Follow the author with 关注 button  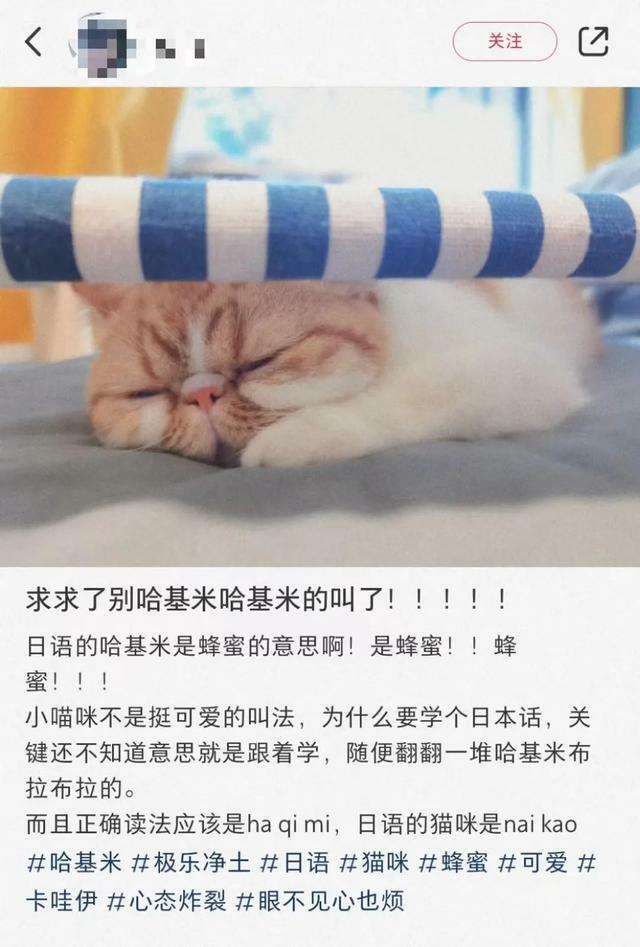[x=504, y=42]
